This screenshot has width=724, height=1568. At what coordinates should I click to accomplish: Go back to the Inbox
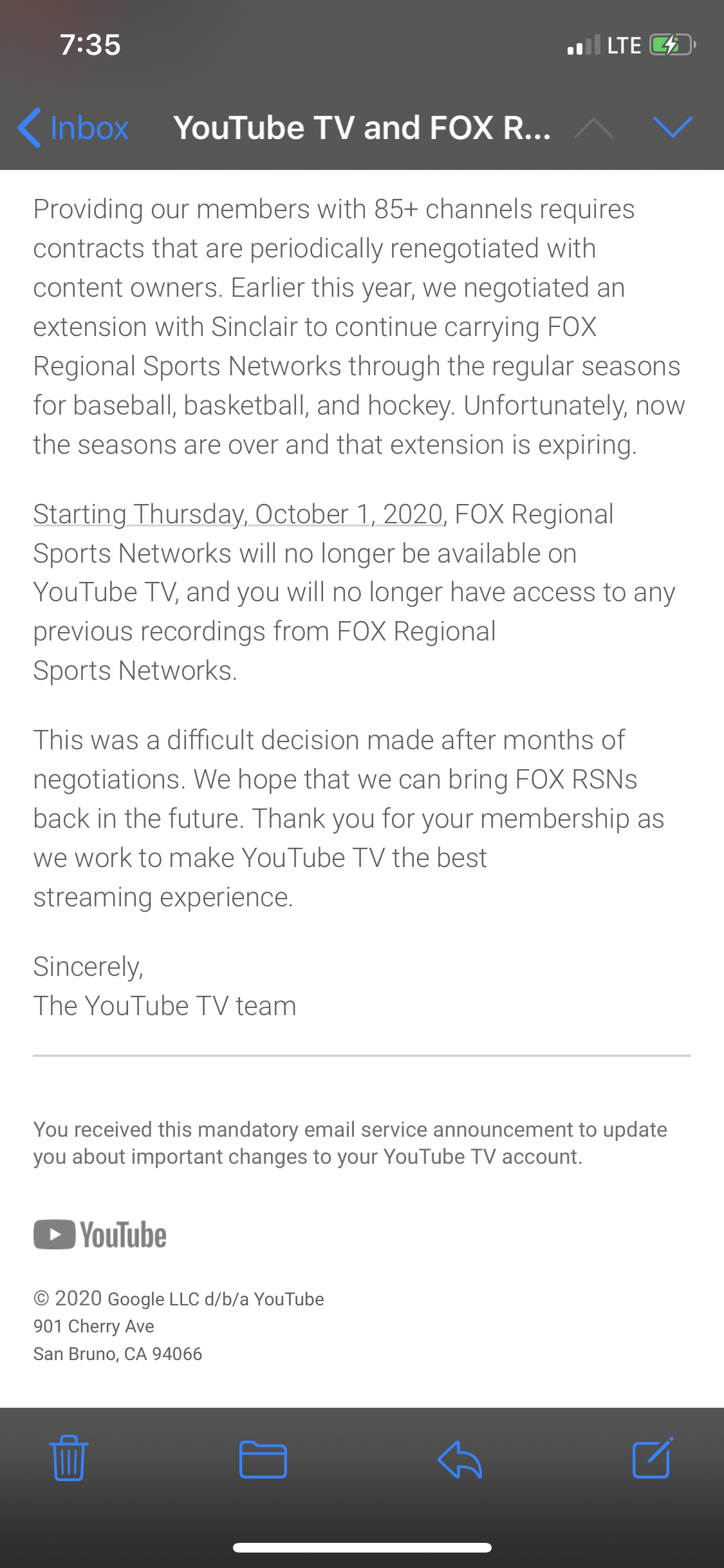(73, 127)
